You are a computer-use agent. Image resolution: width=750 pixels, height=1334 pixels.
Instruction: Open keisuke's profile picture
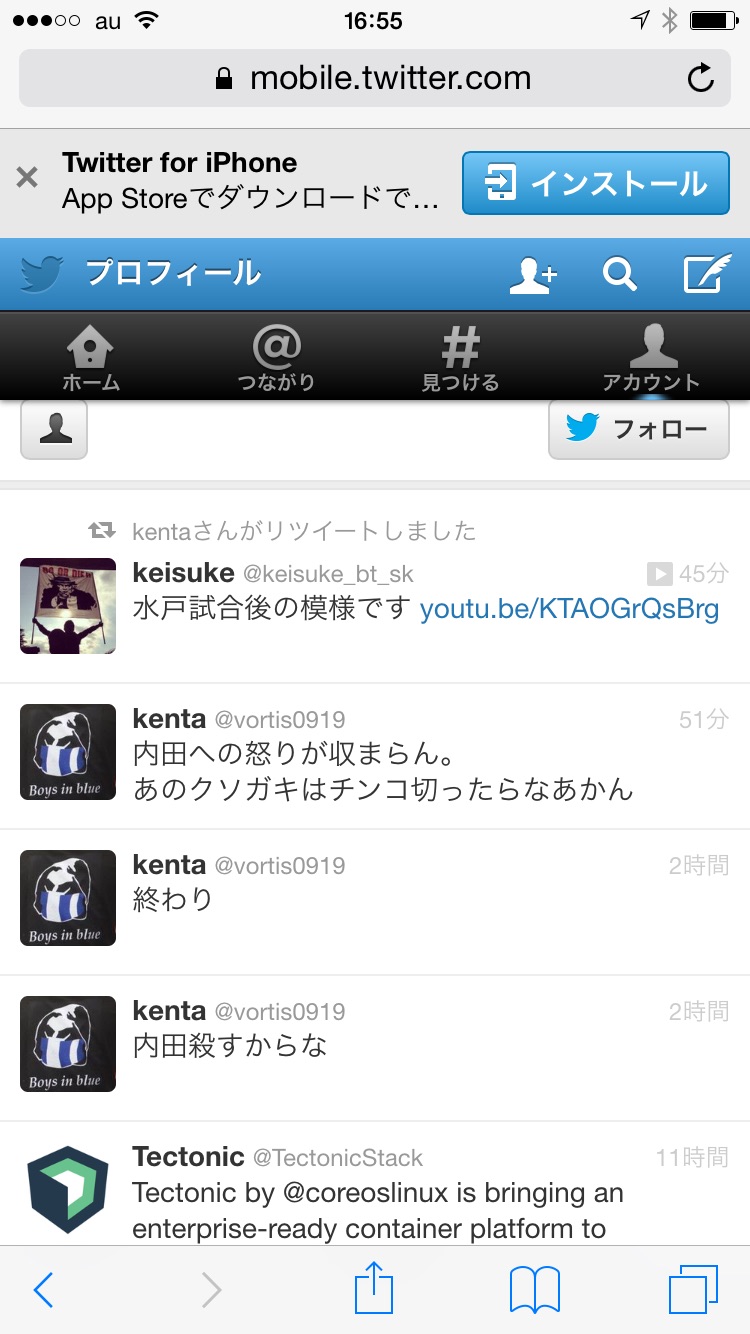click(68, 606)
